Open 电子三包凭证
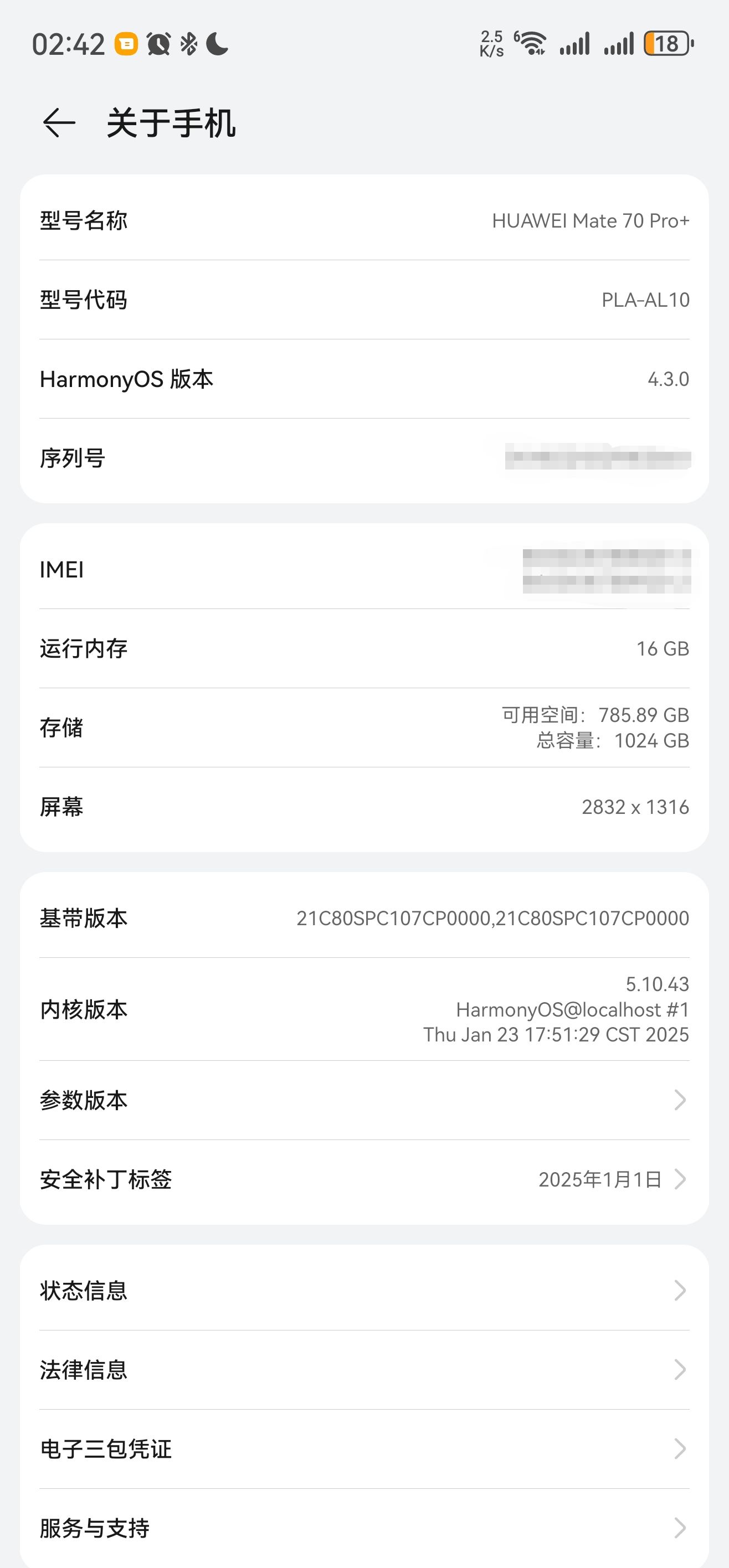The height and width of the screenshot is (1568, 729). 364,1449
